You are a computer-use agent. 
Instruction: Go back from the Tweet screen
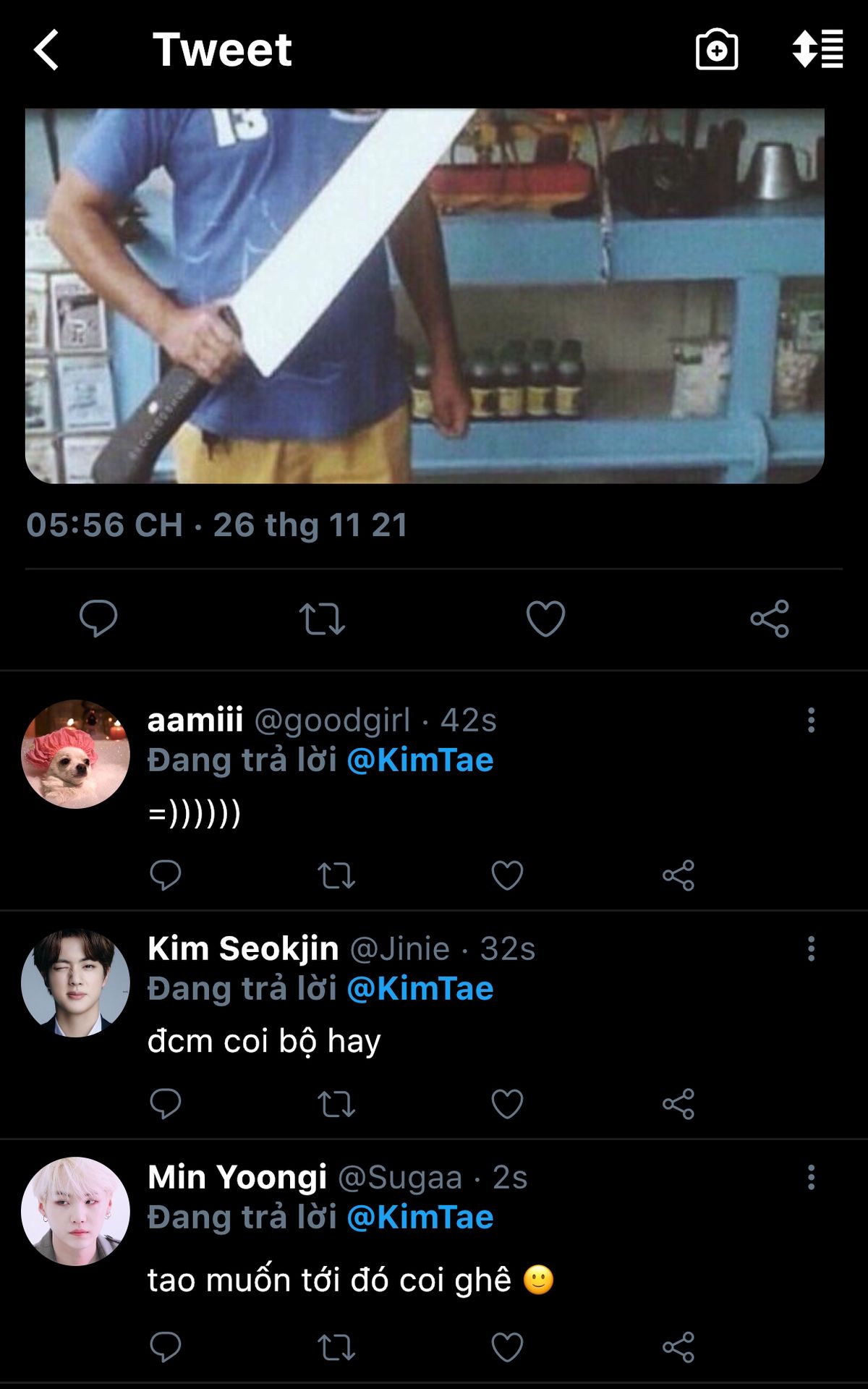46,50
